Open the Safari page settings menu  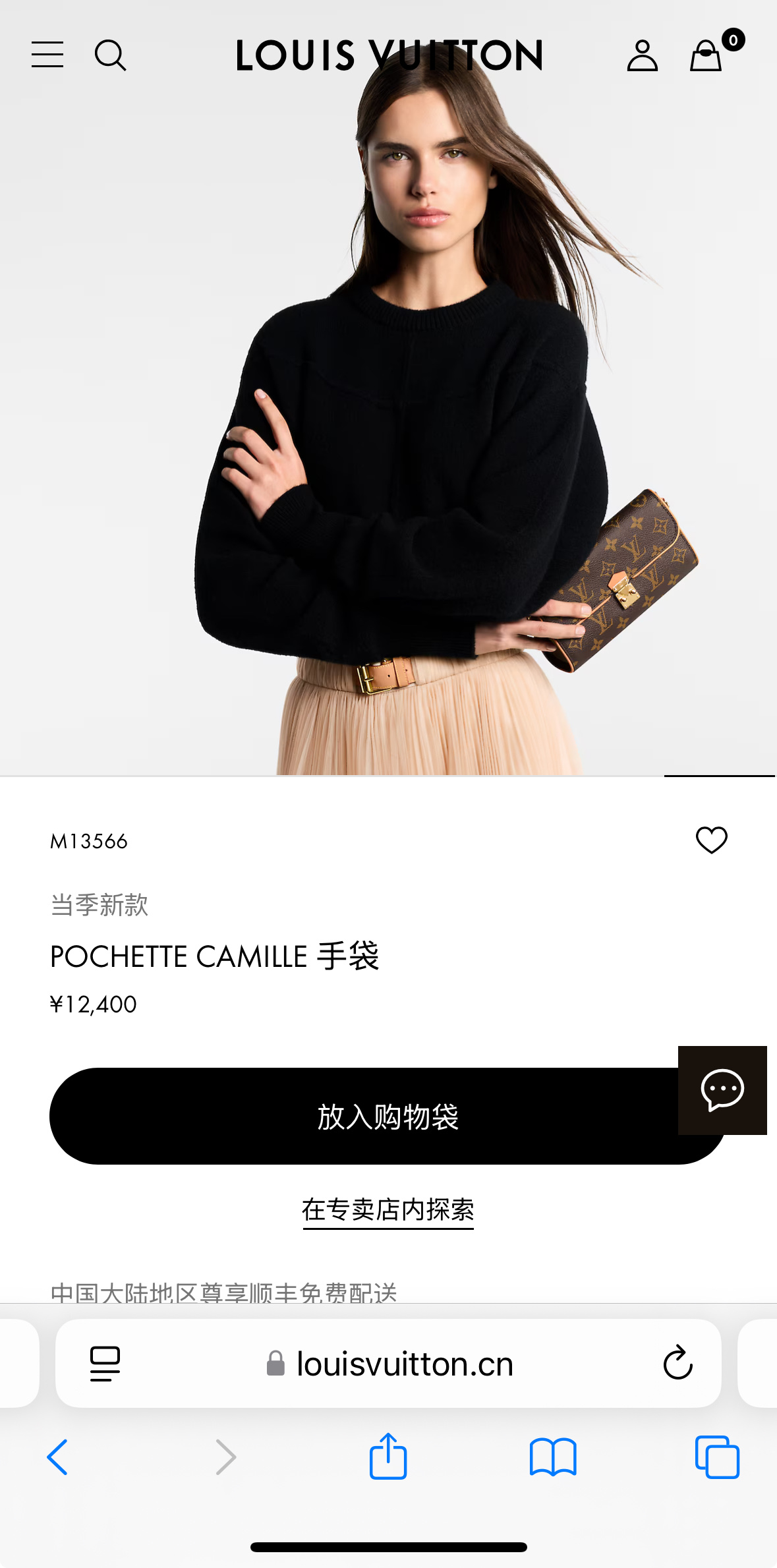coord(105,1364)
